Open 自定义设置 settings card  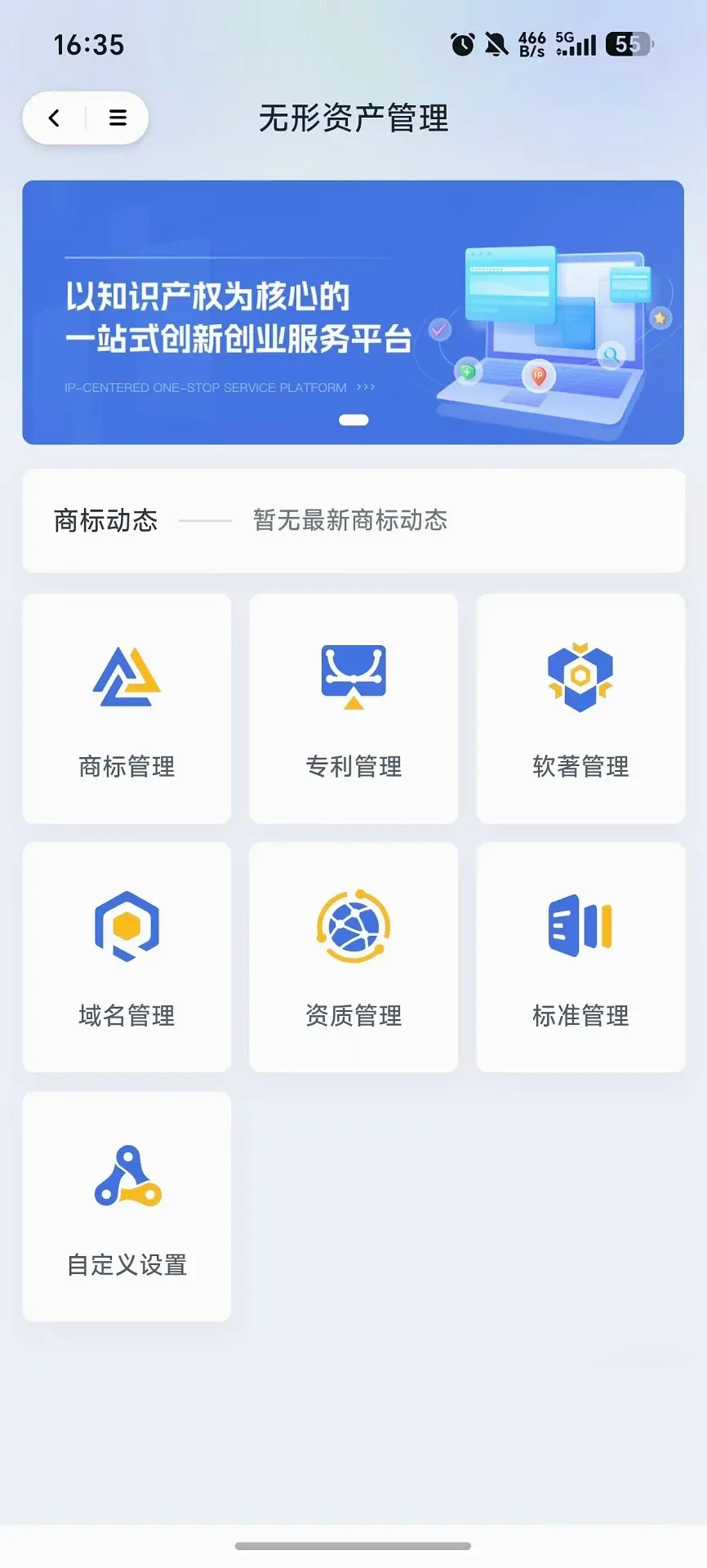click(x=127, y=1206)
